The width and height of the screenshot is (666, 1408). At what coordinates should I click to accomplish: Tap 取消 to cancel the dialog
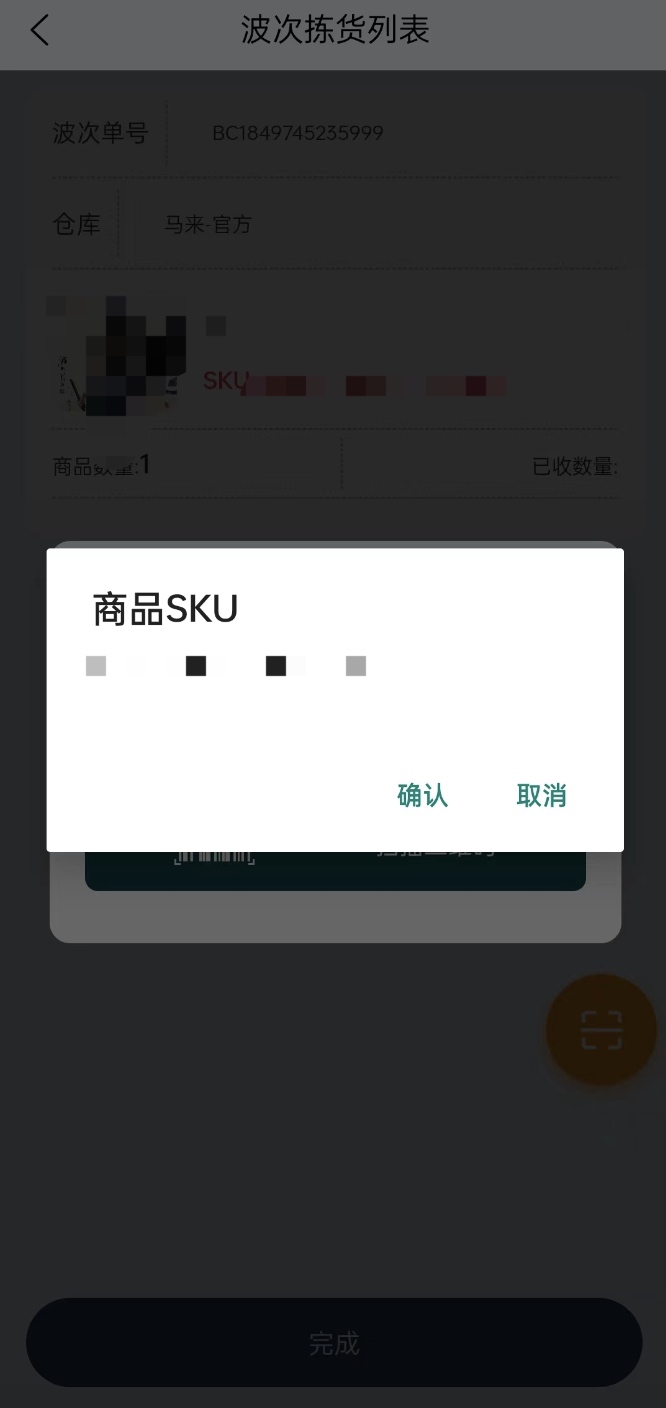click(541, 795)
